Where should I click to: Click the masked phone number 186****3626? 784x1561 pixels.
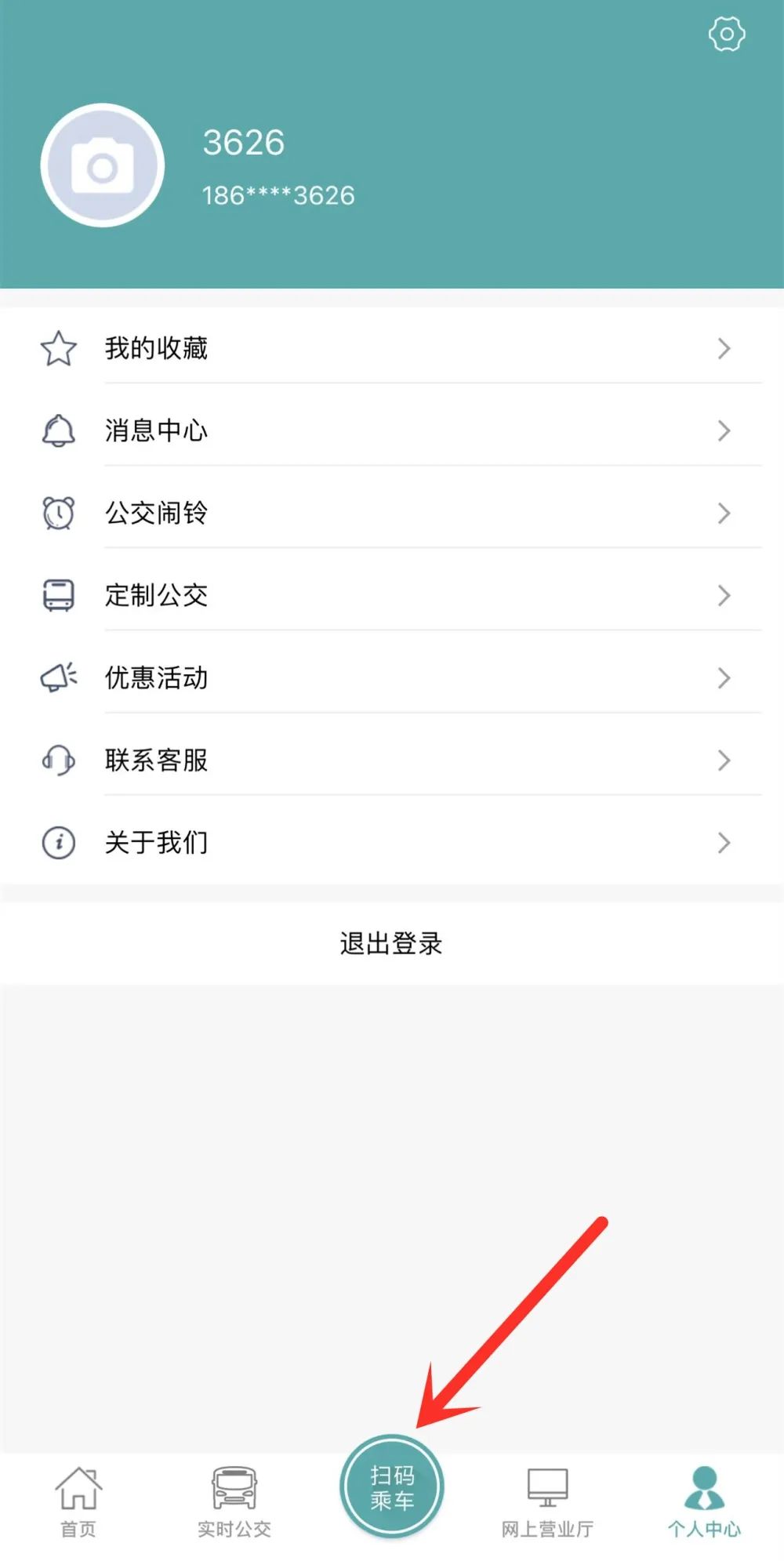click(x=276, y=195)
